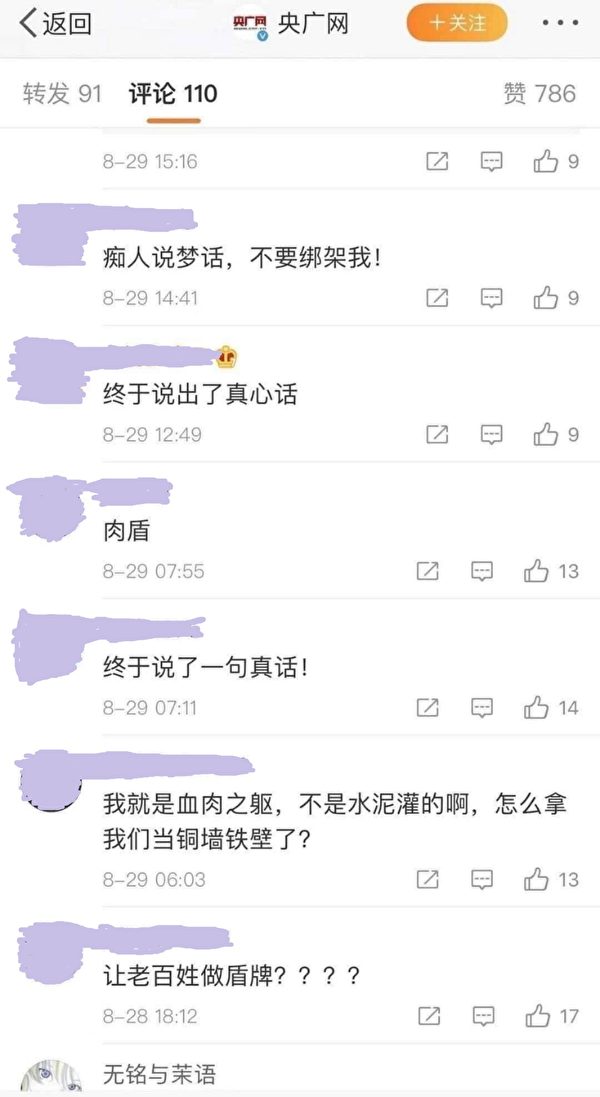The height and width of the screenshot is (1097, 600).
Task: Follow 央广网 with the 关注 button
Action: (456, 23)
